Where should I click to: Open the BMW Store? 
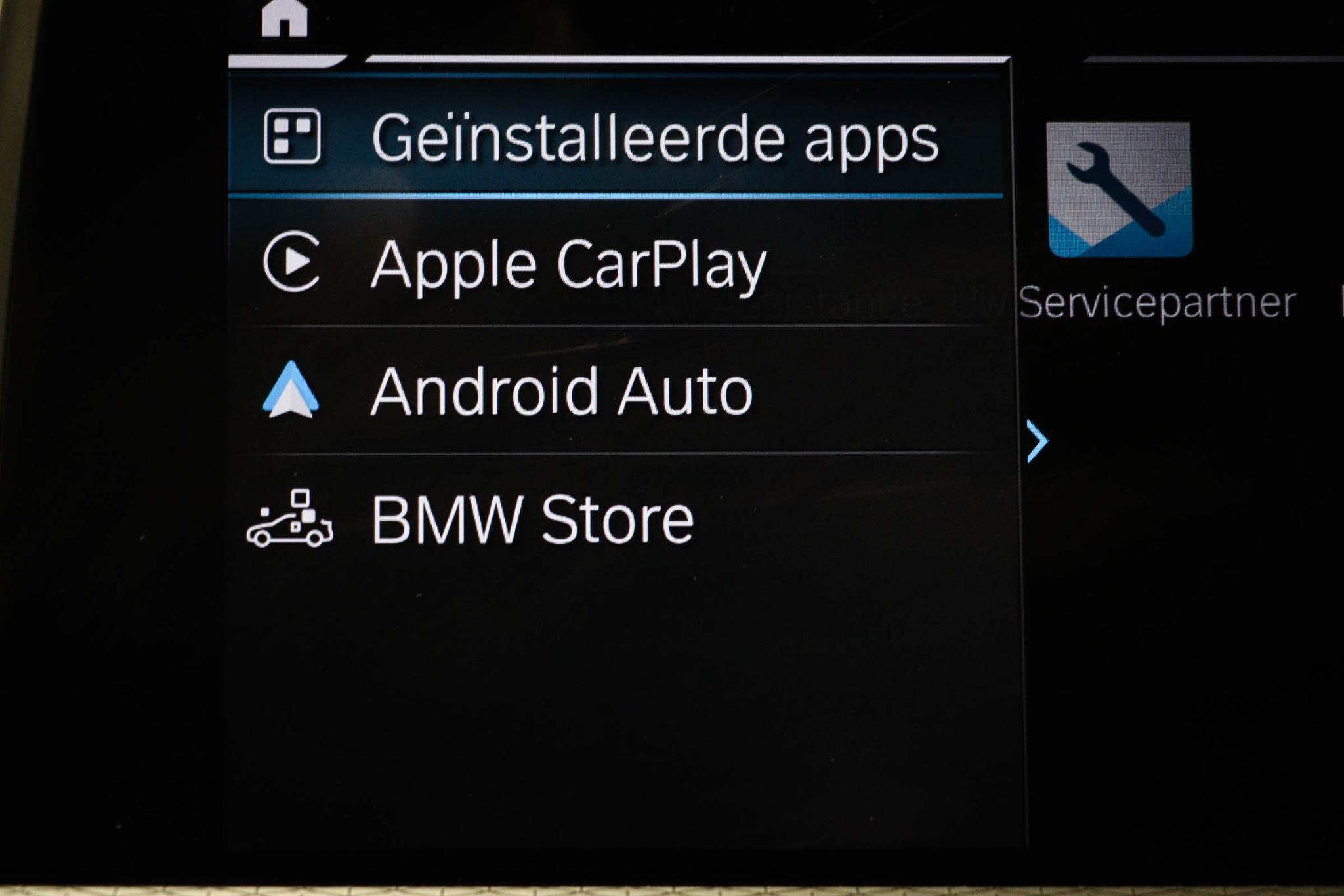(532, 519)
